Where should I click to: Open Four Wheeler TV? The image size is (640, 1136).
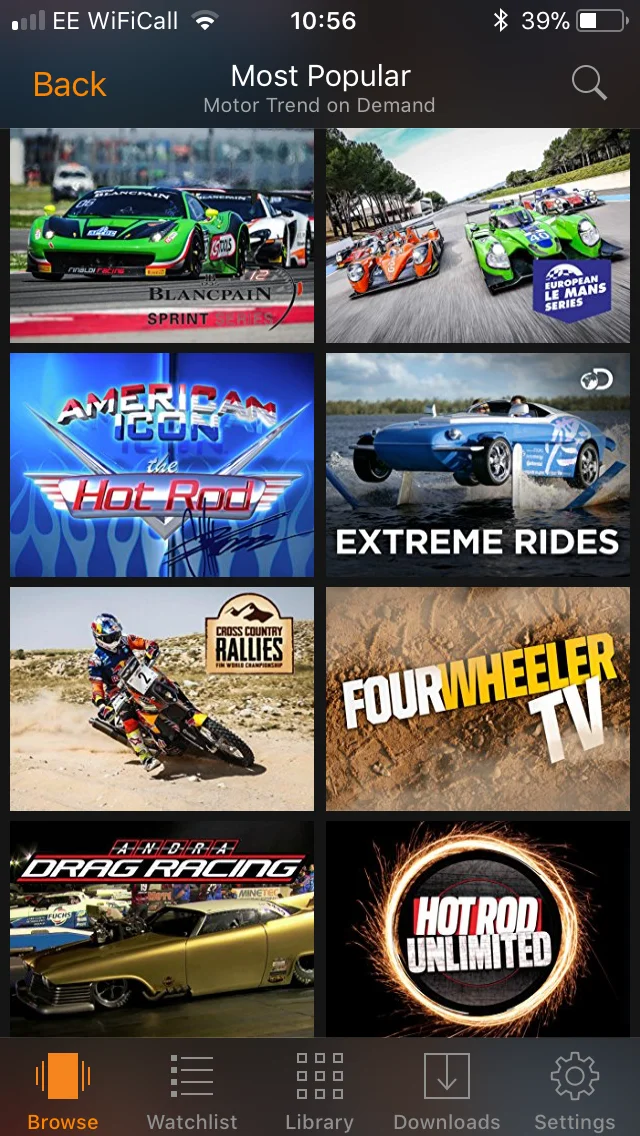coord(478,699)
